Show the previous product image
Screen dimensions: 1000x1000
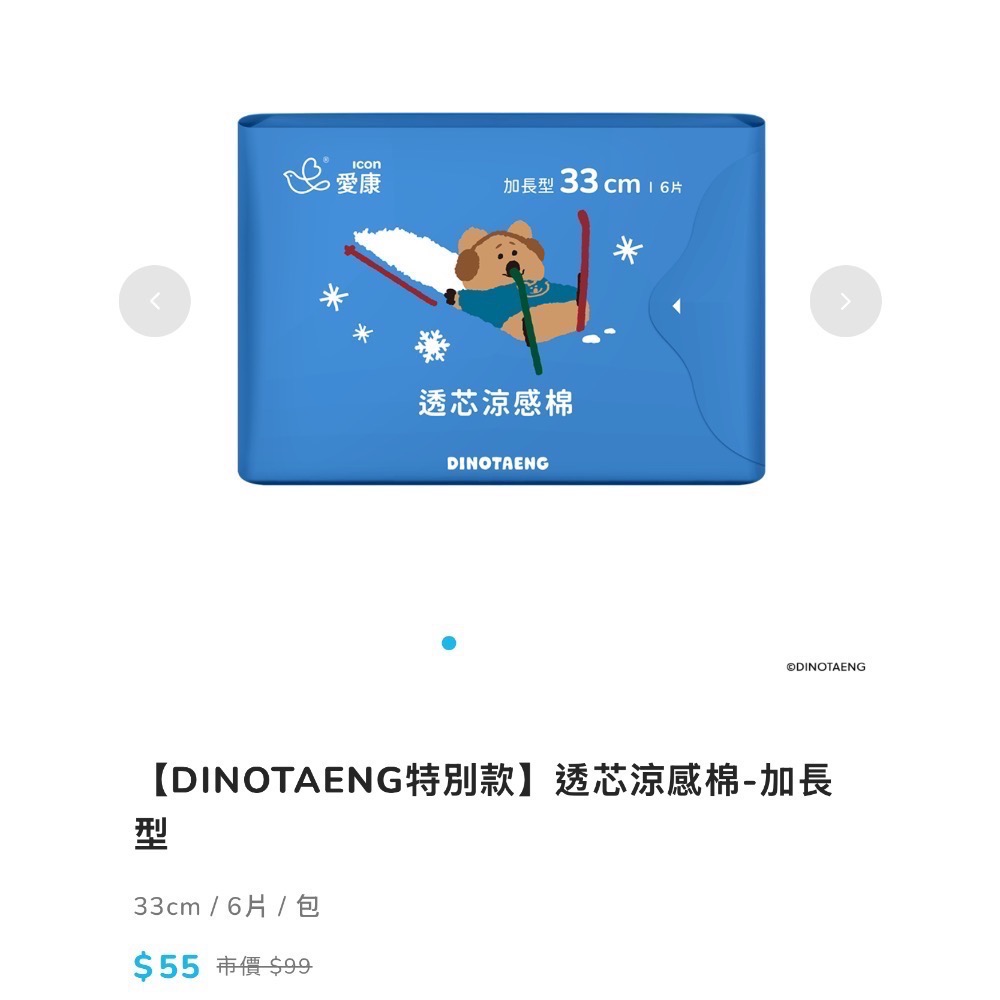[x=154, y=301]
